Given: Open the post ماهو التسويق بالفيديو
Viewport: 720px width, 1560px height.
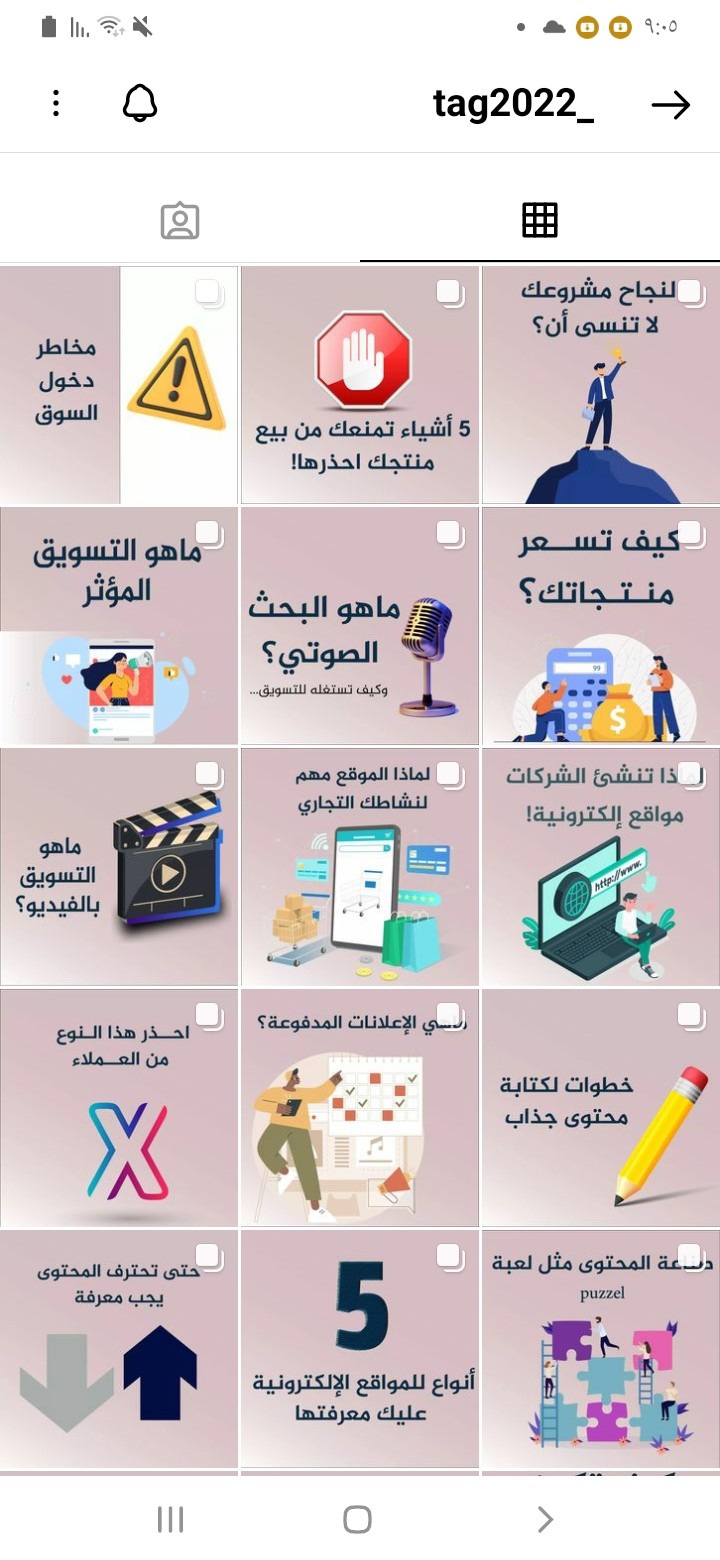Looking at the screenshot, I should [x=119, y=867].
